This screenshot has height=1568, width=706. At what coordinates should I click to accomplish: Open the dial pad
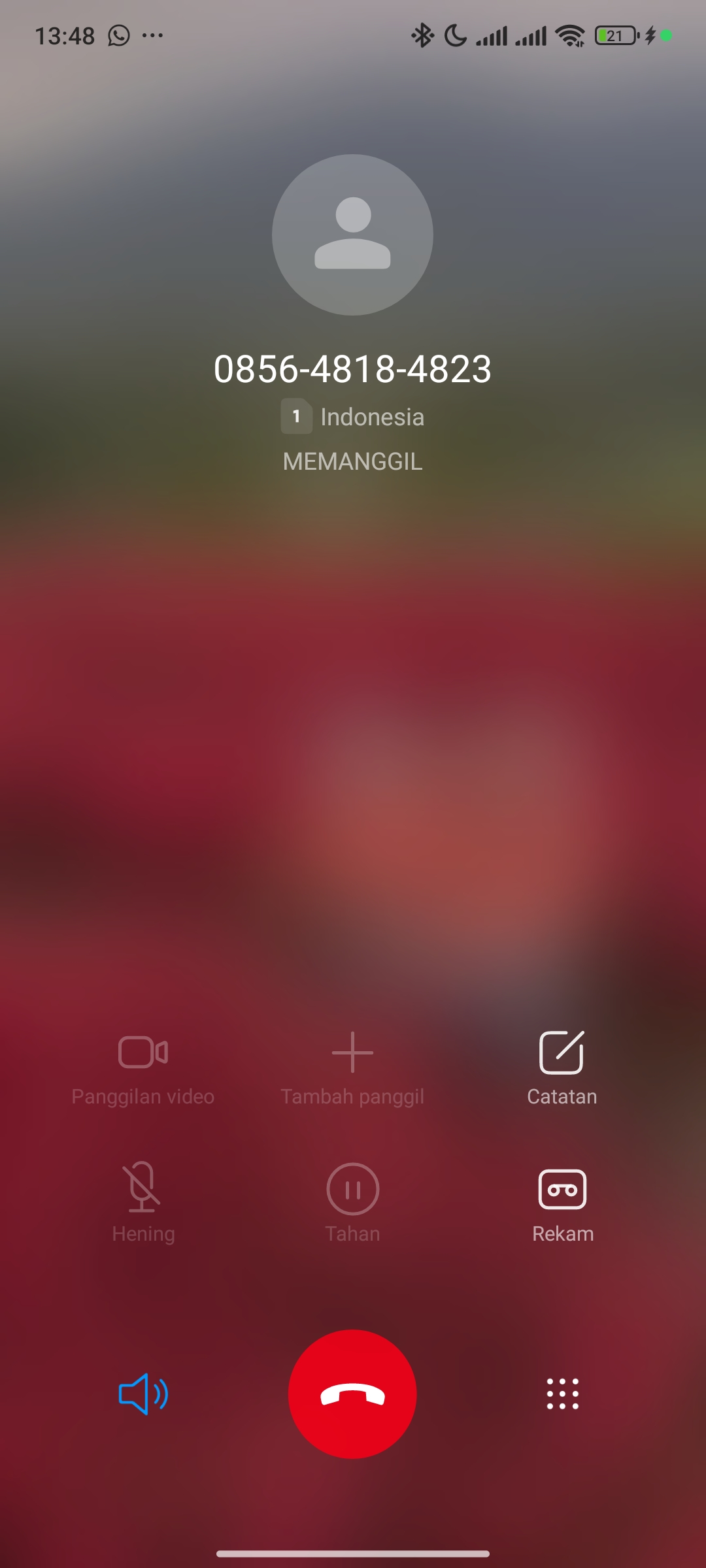coord(562,1394)
